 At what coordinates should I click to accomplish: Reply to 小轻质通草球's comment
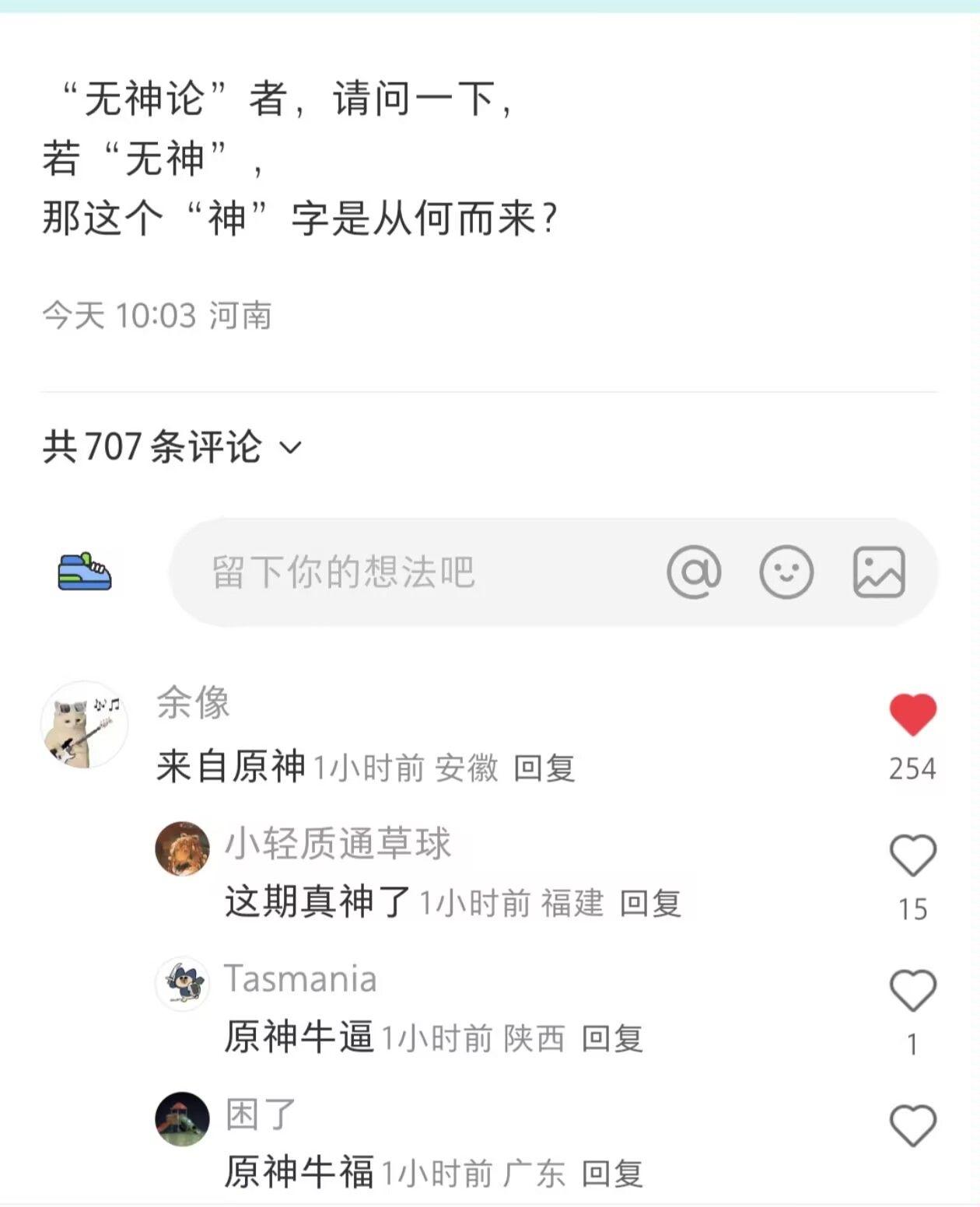(650, 904)
